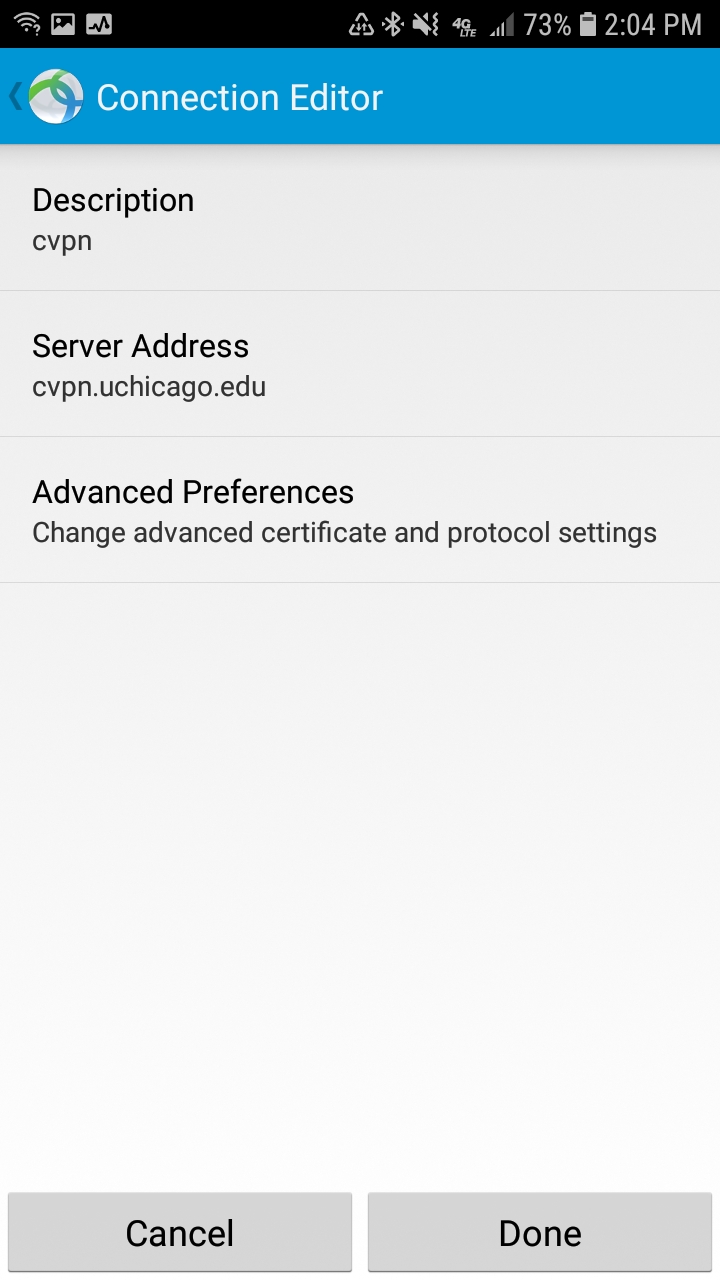Tap the AnyConnect logo in the header

pyautogui.click(x=55, y=96)
